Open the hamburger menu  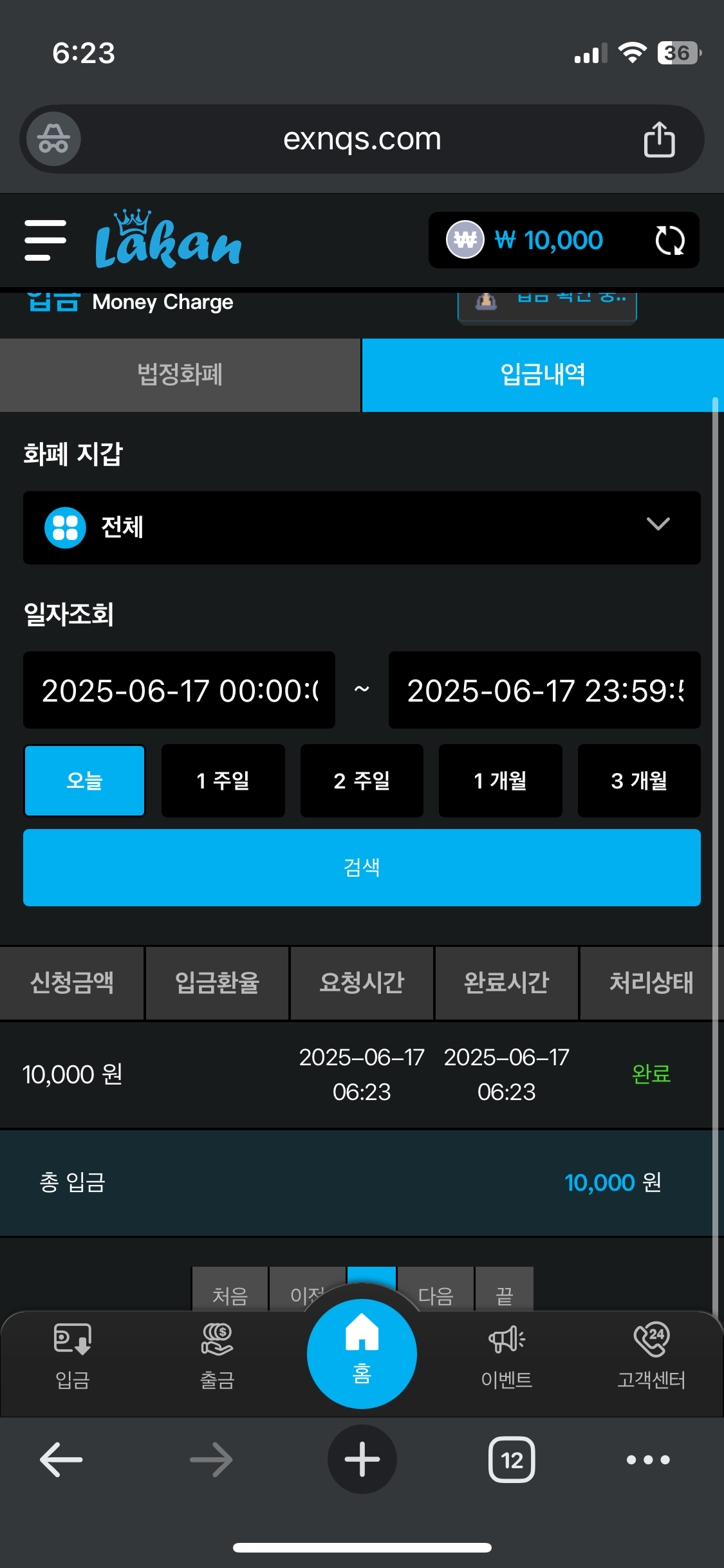pos(45,240)
